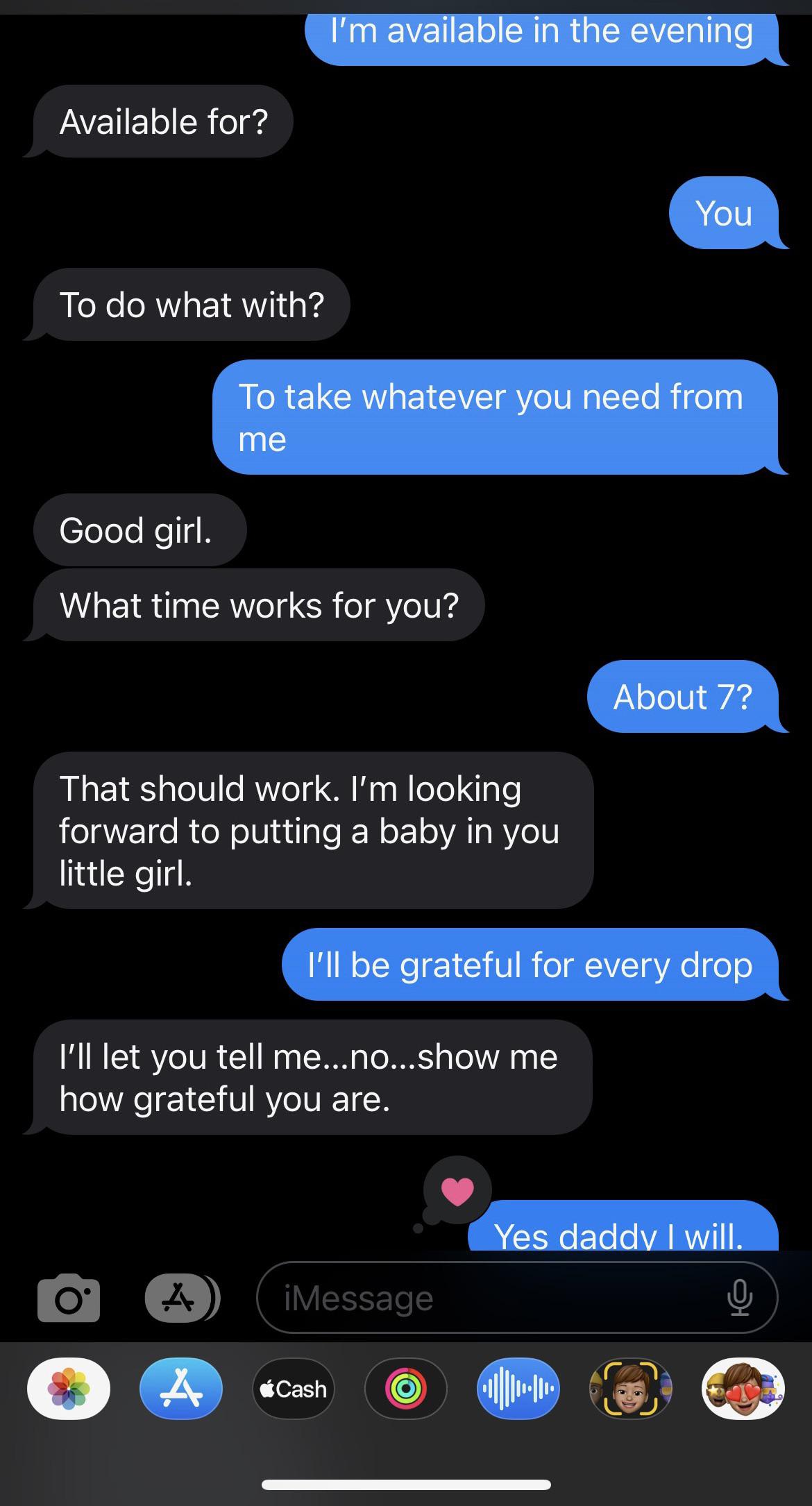Focus the iMessage text field

pyautogui.click(x=486, y=1297)
